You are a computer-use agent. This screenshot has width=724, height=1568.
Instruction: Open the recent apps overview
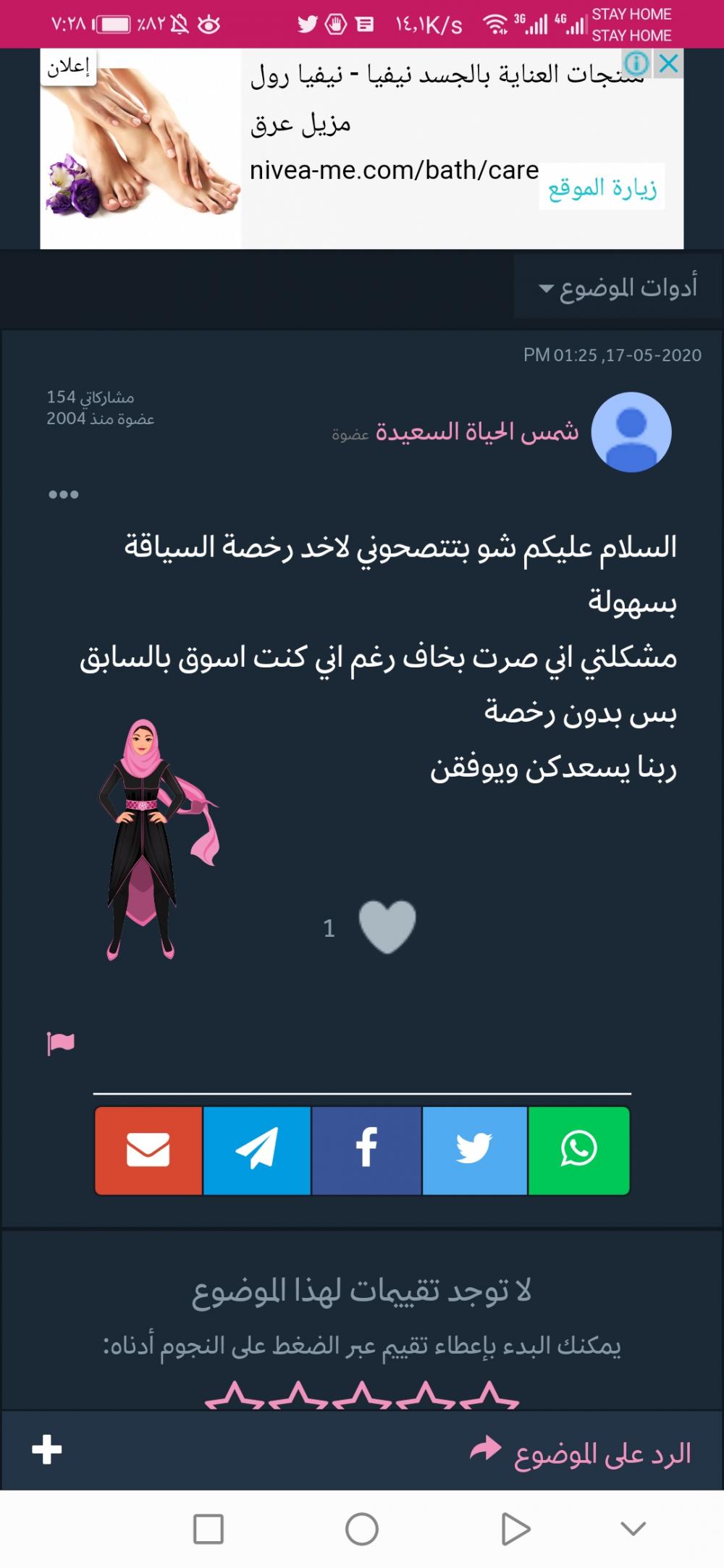209,1530
